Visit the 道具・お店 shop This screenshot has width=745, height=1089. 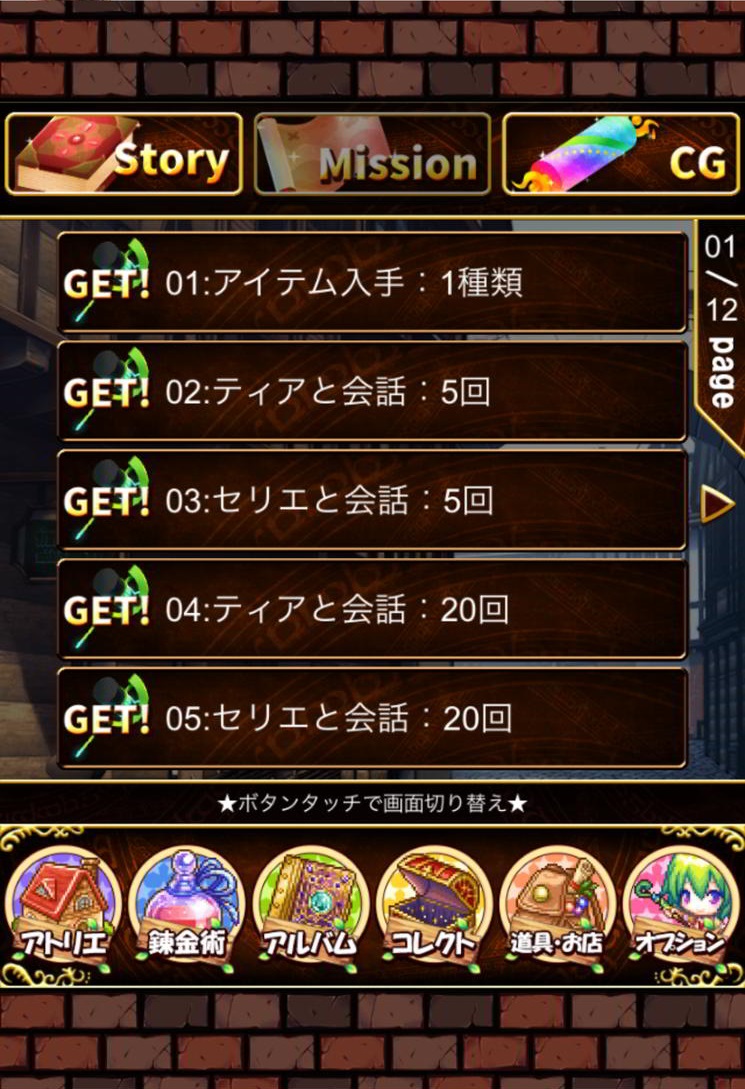(559, 907)
